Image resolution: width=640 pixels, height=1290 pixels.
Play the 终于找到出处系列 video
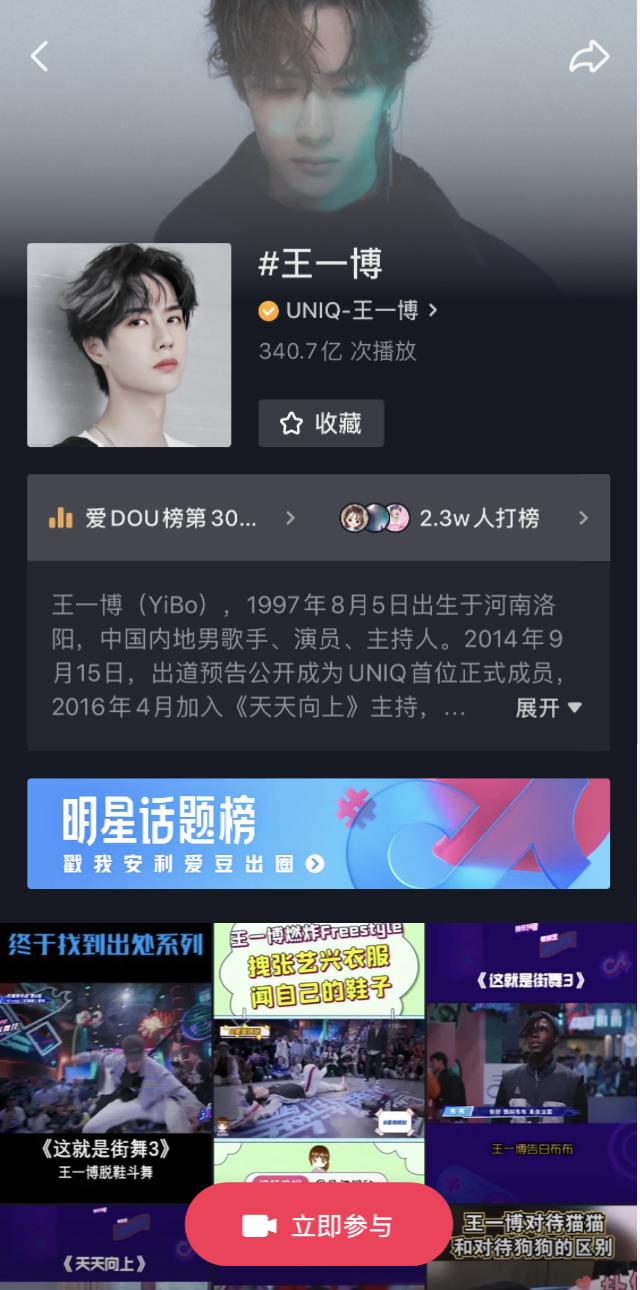pyautogui.click(x=105, y=1060)
